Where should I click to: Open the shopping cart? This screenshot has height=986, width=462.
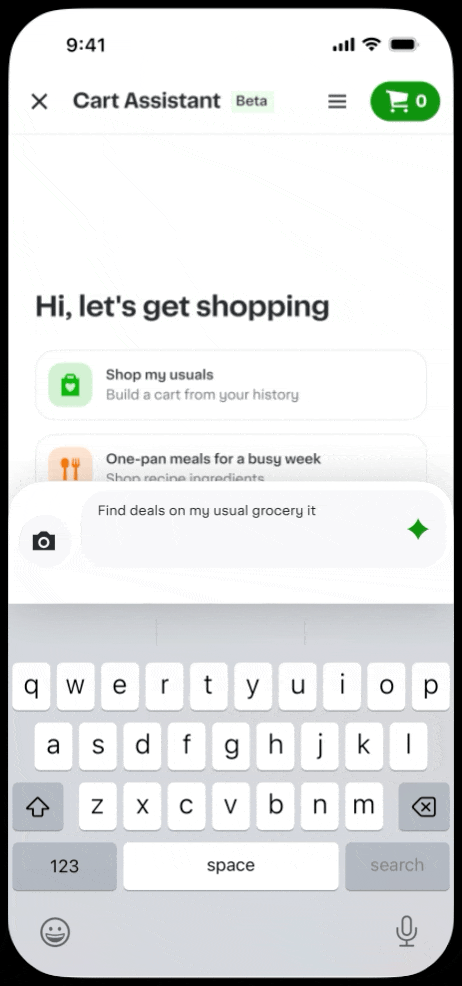tap(405, 101)
